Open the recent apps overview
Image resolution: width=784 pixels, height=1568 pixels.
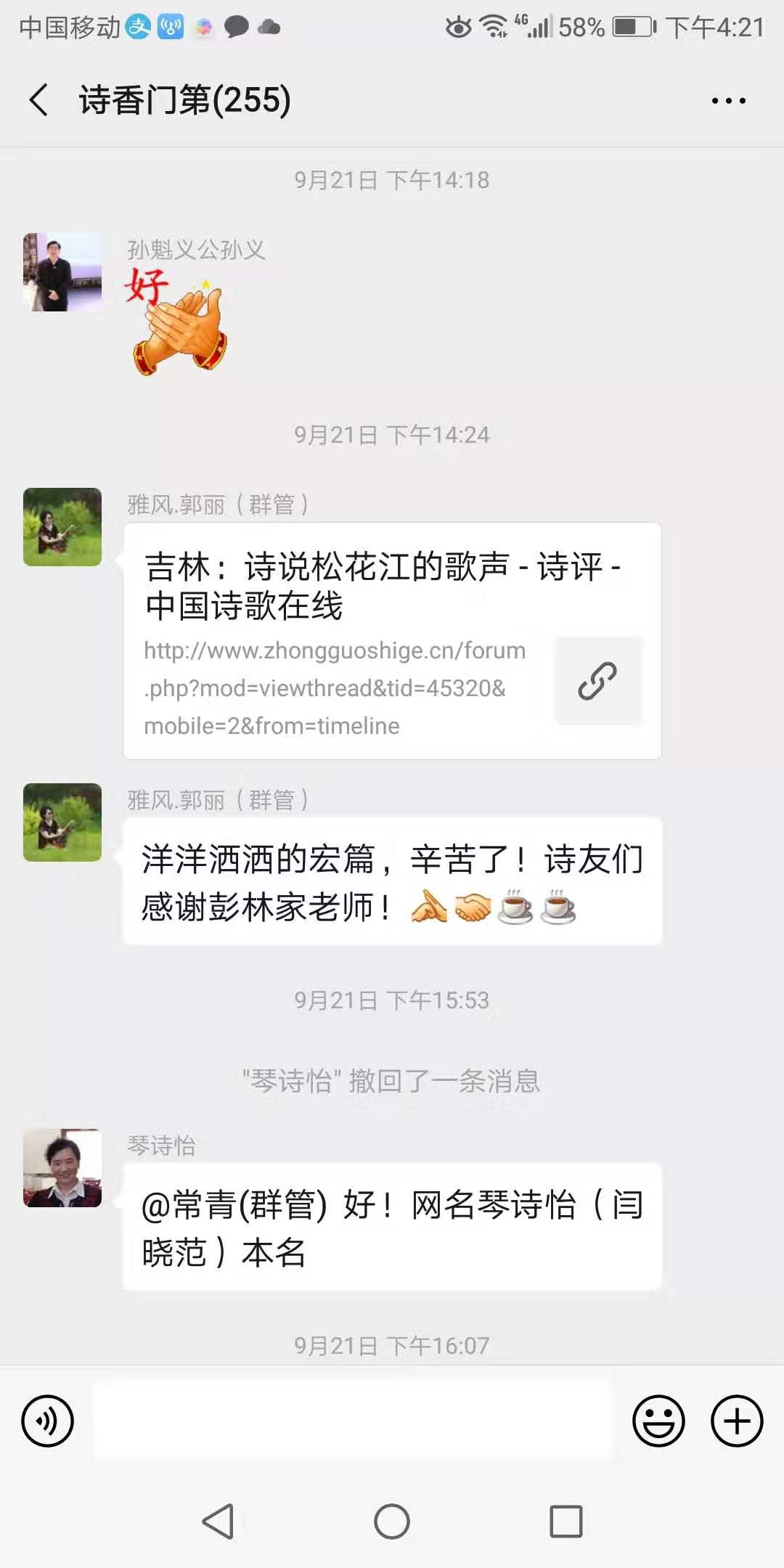[x=566, y=1521]
